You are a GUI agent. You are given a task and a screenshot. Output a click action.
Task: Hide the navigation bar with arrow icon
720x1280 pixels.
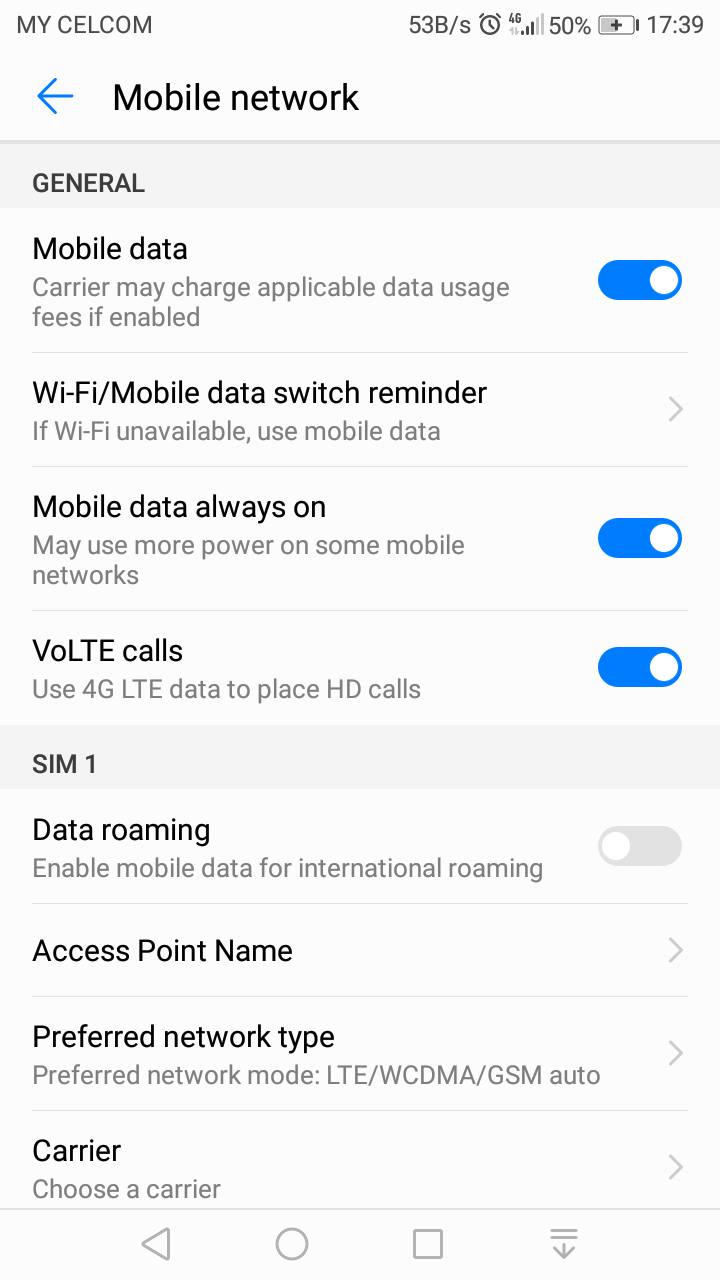pos(564,1244)
